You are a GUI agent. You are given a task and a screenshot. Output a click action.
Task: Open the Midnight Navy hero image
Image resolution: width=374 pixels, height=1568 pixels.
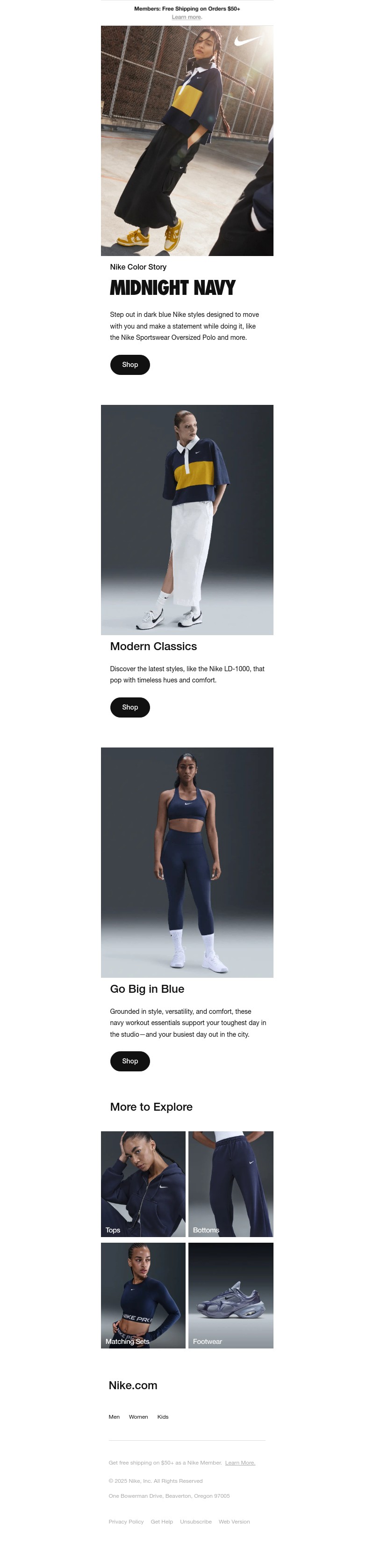187,140
